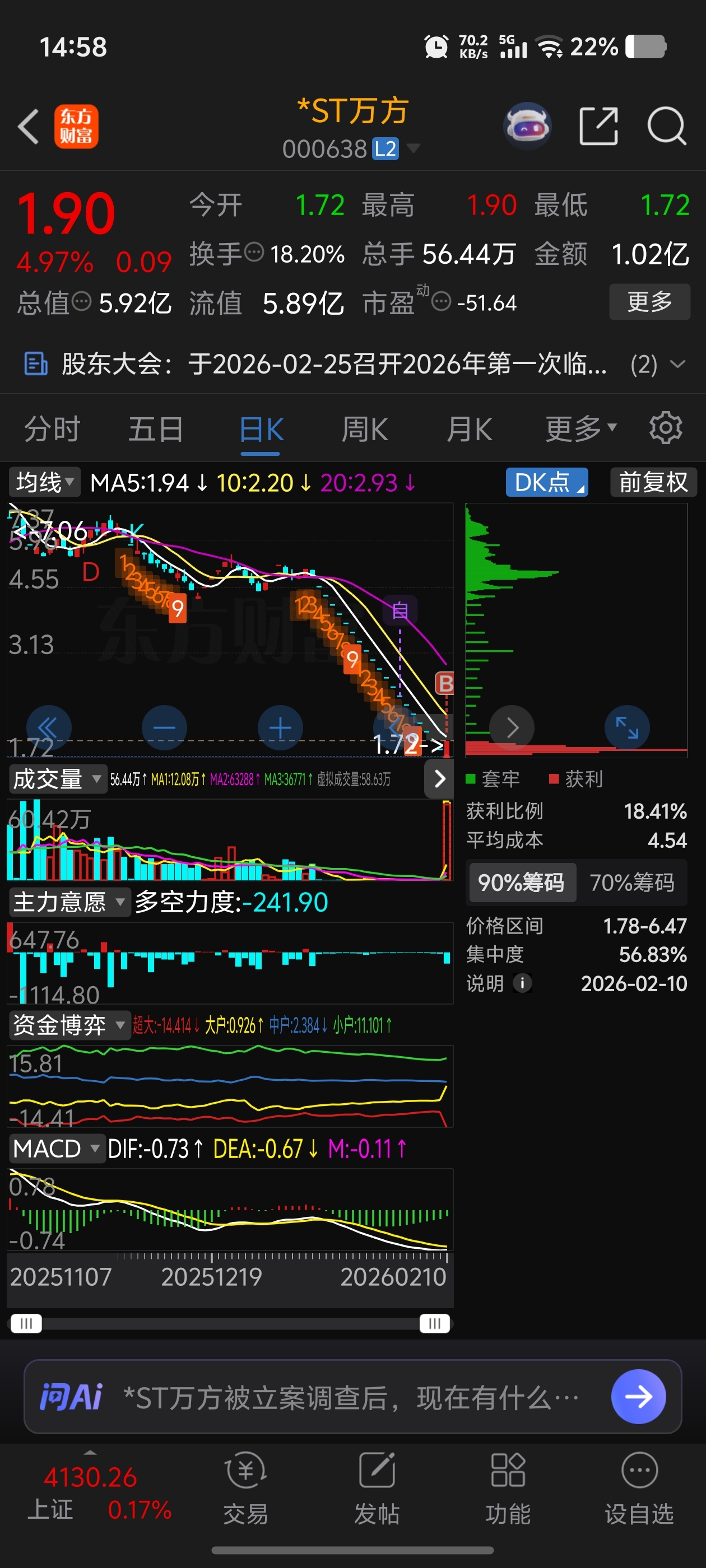Image resolution: width=706 pixels, height=1568 pixels.
Task: Open the MACD indicator dropdown
Action: click(57, 1148)
